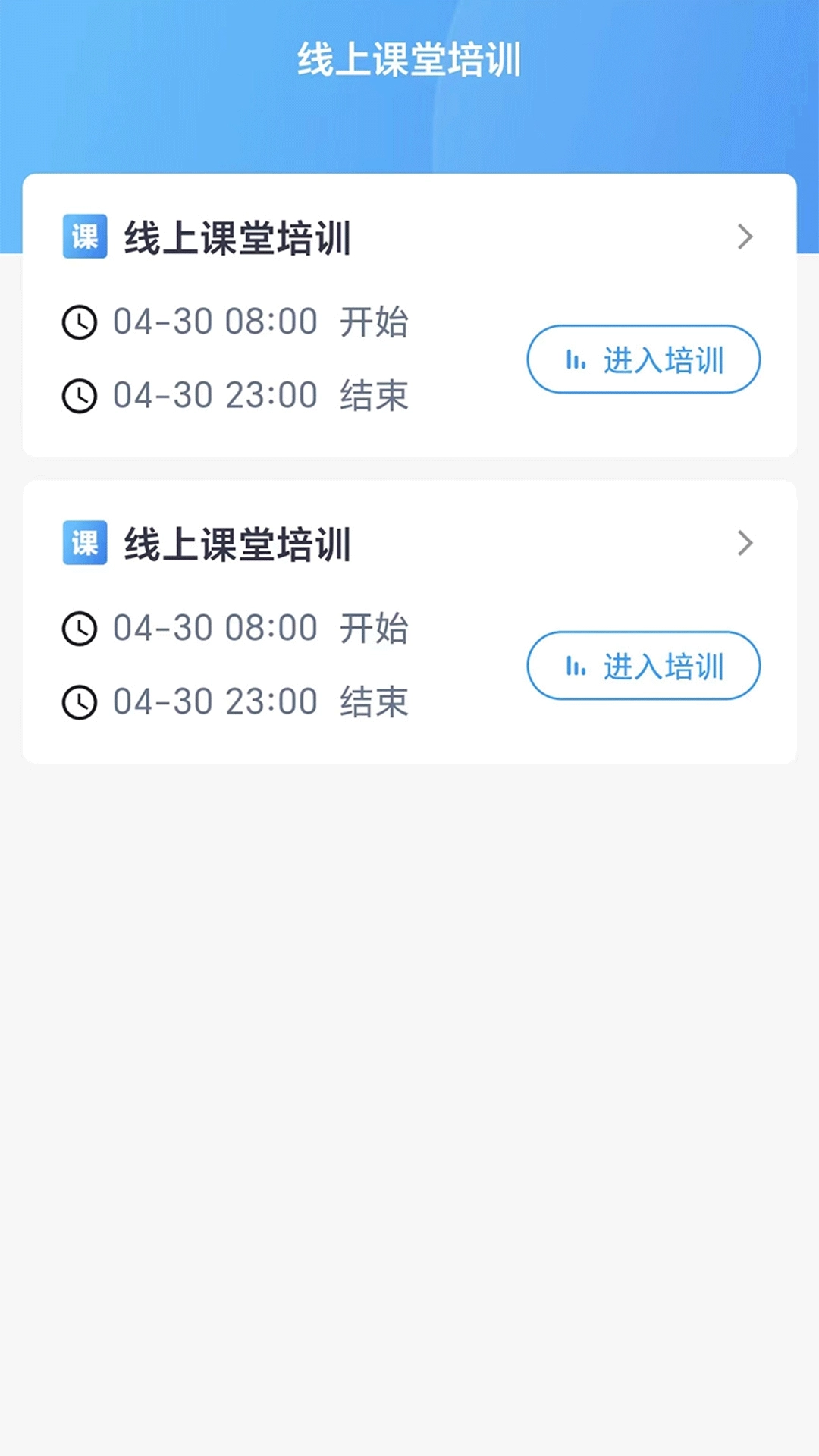Viewport: 819px width, 1456px height.
Task: Expand the second training card via its chevron
Action: pyautogui.click(x=746, y=544)
